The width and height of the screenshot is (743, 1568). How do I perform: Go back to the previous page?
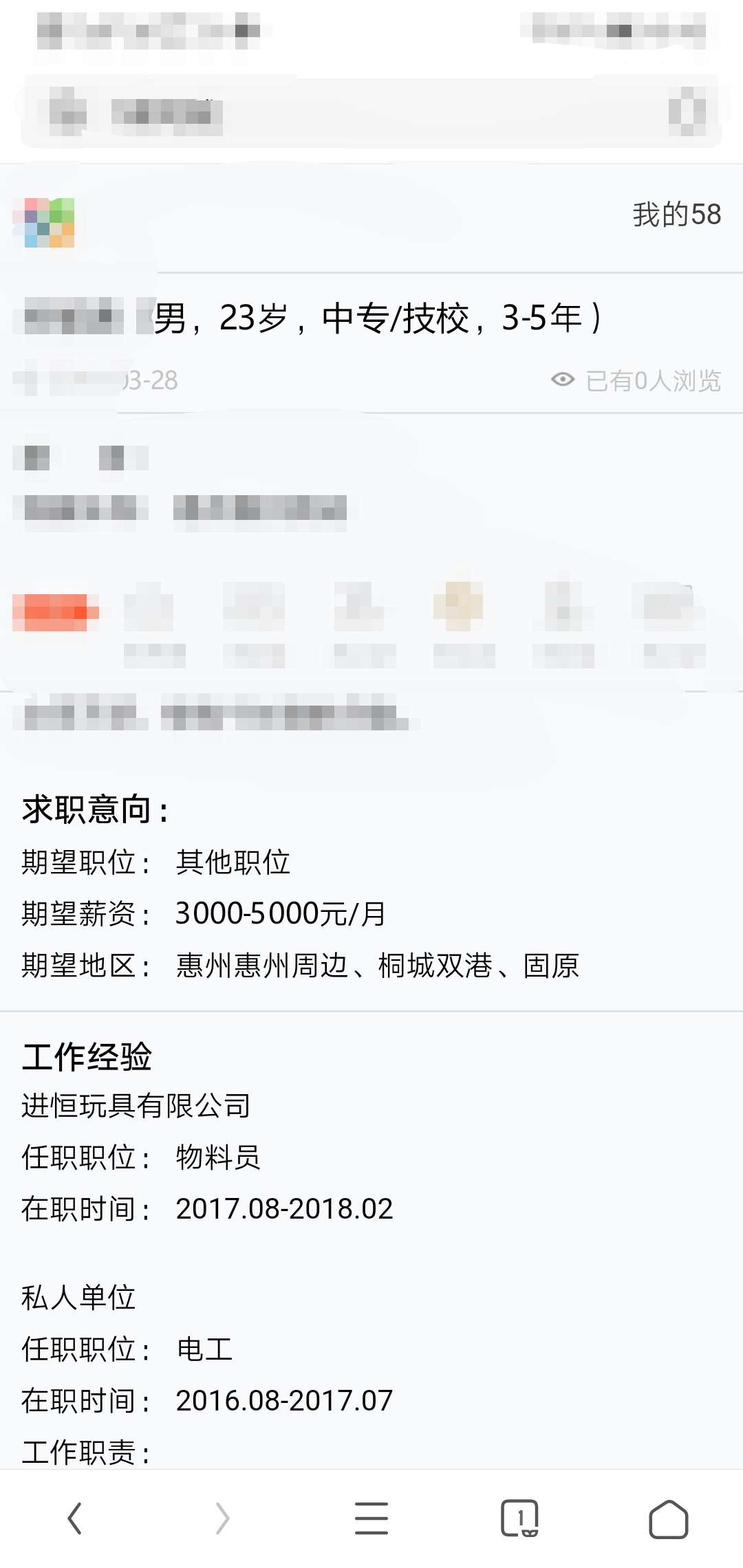[74, 1518]
